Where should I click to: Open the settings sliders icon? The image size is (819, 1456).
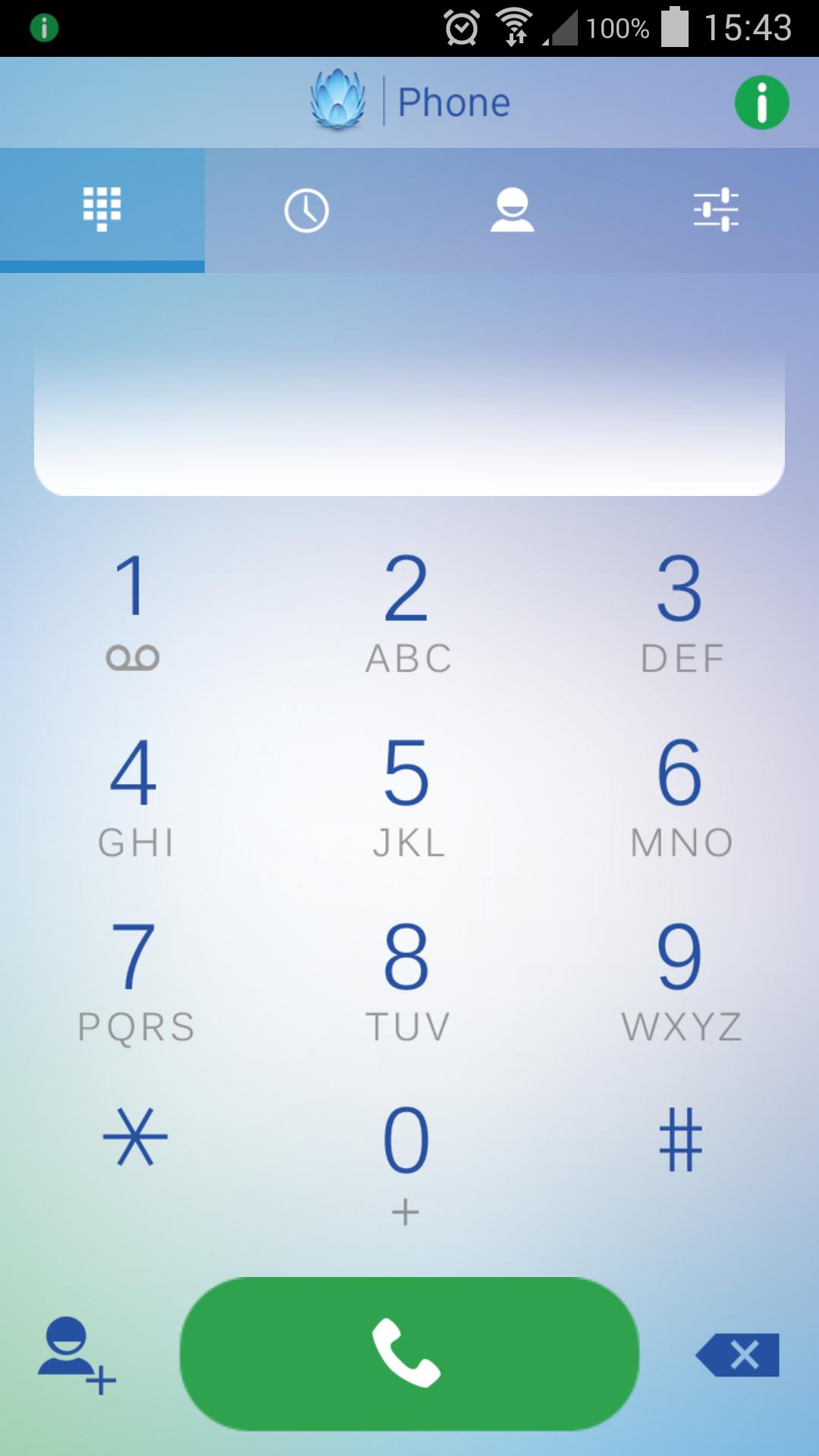click(x=717, y=209)
